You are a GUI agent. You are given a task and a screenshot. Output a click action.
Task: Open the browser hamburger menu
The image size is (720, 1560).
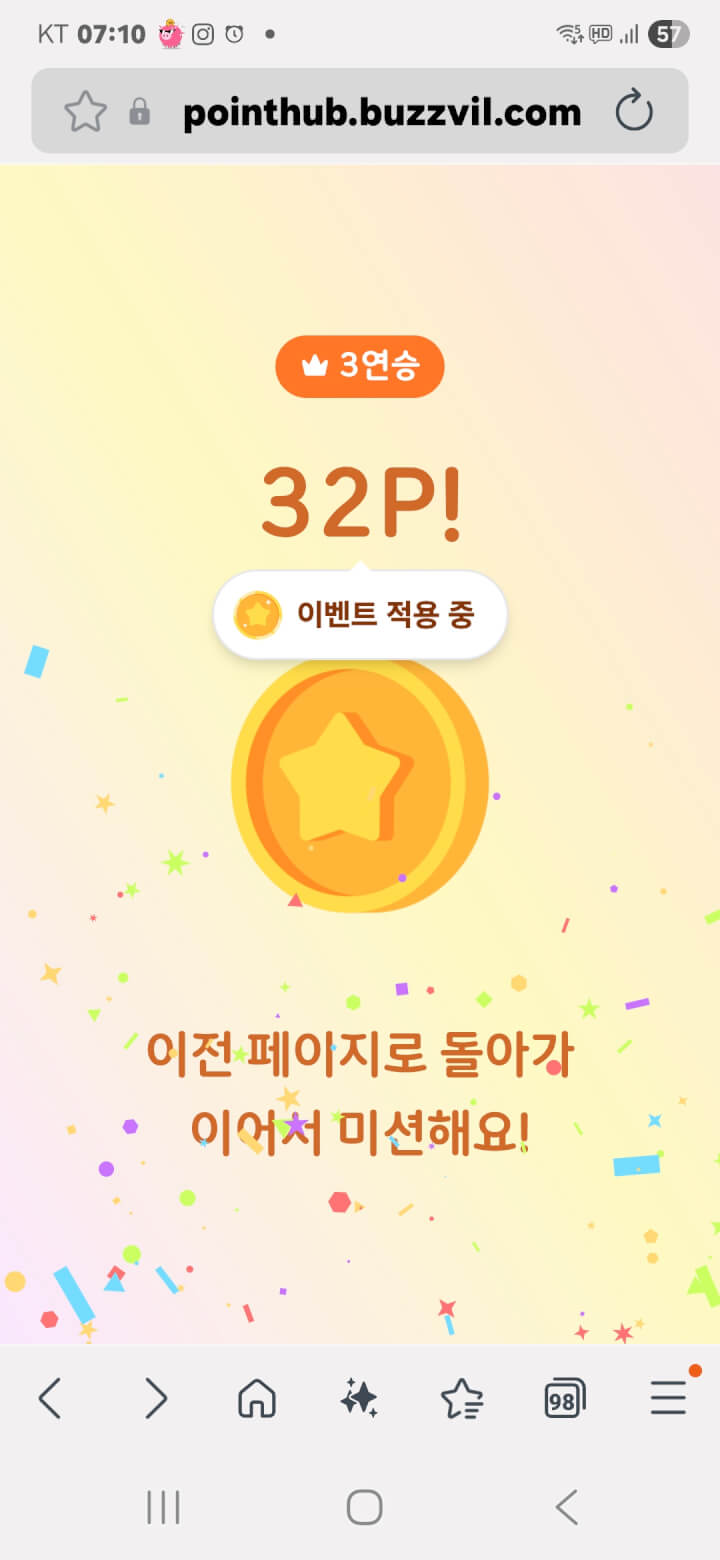[668, 1397]
